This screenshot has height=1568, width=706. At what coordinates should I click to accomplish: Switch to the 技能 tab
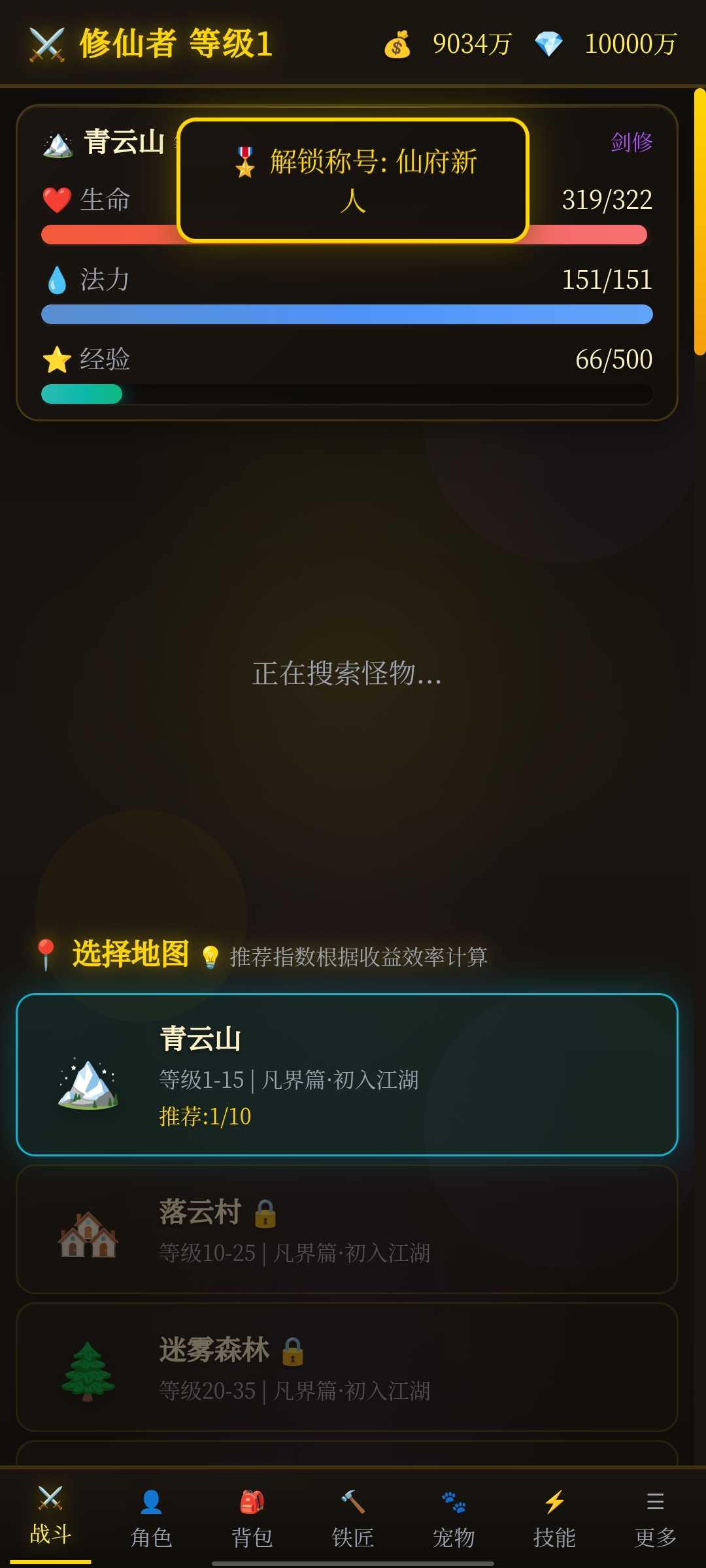(x=554, y=1518)
